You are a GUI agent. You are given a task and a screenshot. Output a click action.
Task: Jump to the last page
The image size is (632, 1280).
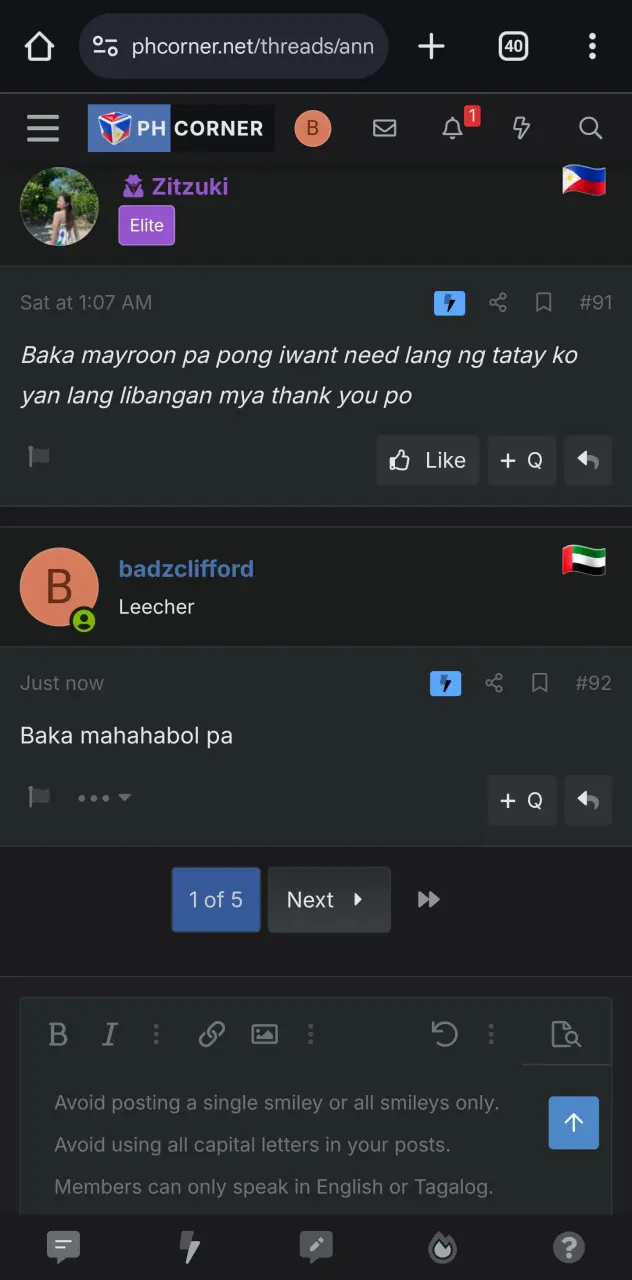pos(428,899)
